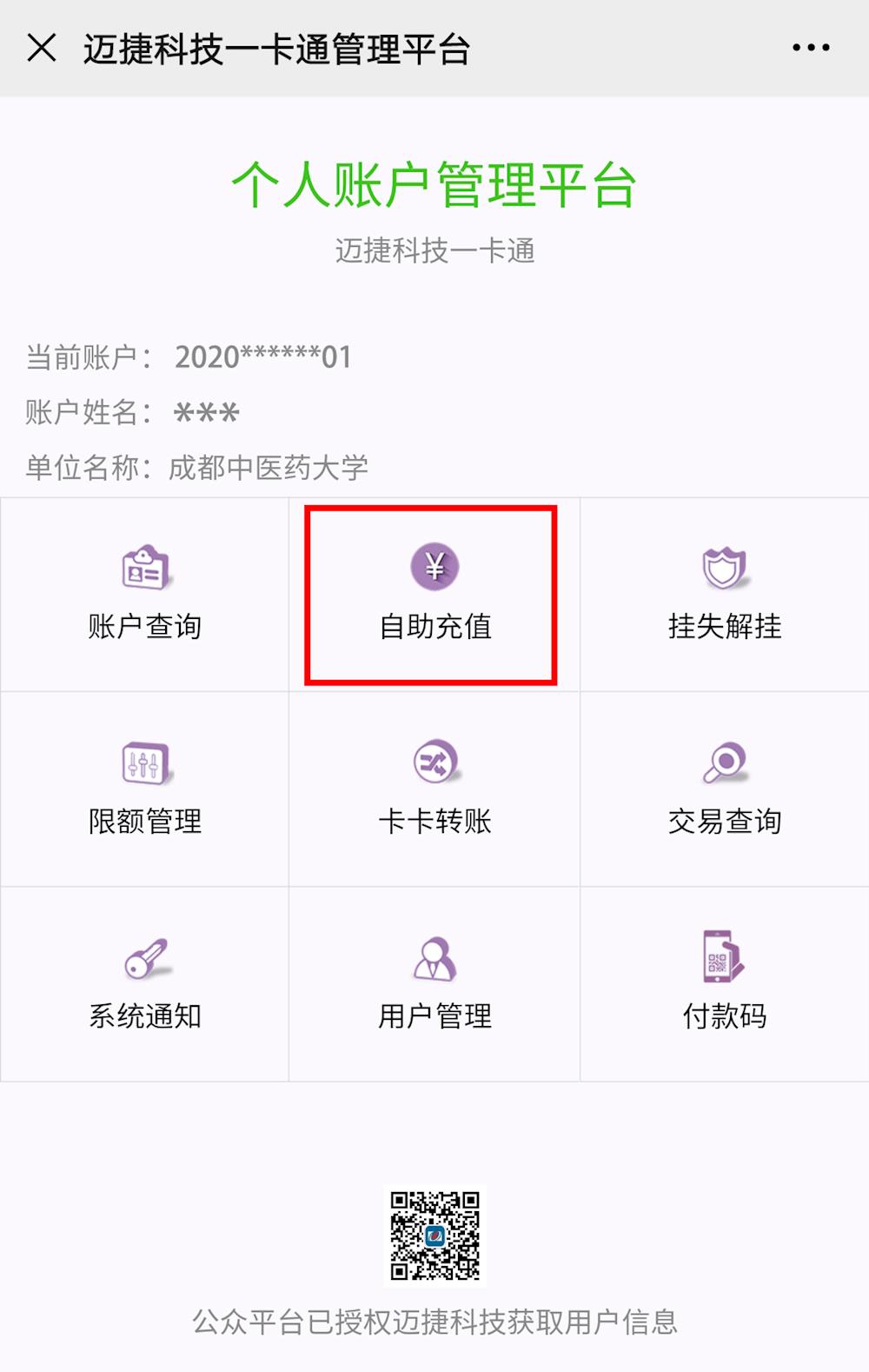Open 用户管理 user management
869x1372 pixels.
click(434, 984)
